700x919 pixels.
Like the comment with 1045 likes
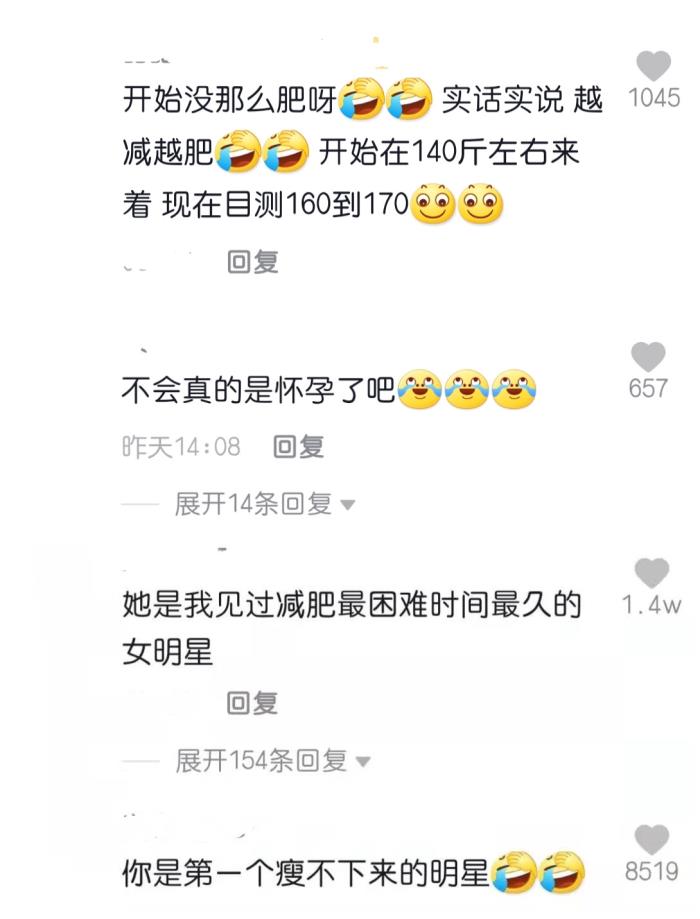tap(653, 67)
